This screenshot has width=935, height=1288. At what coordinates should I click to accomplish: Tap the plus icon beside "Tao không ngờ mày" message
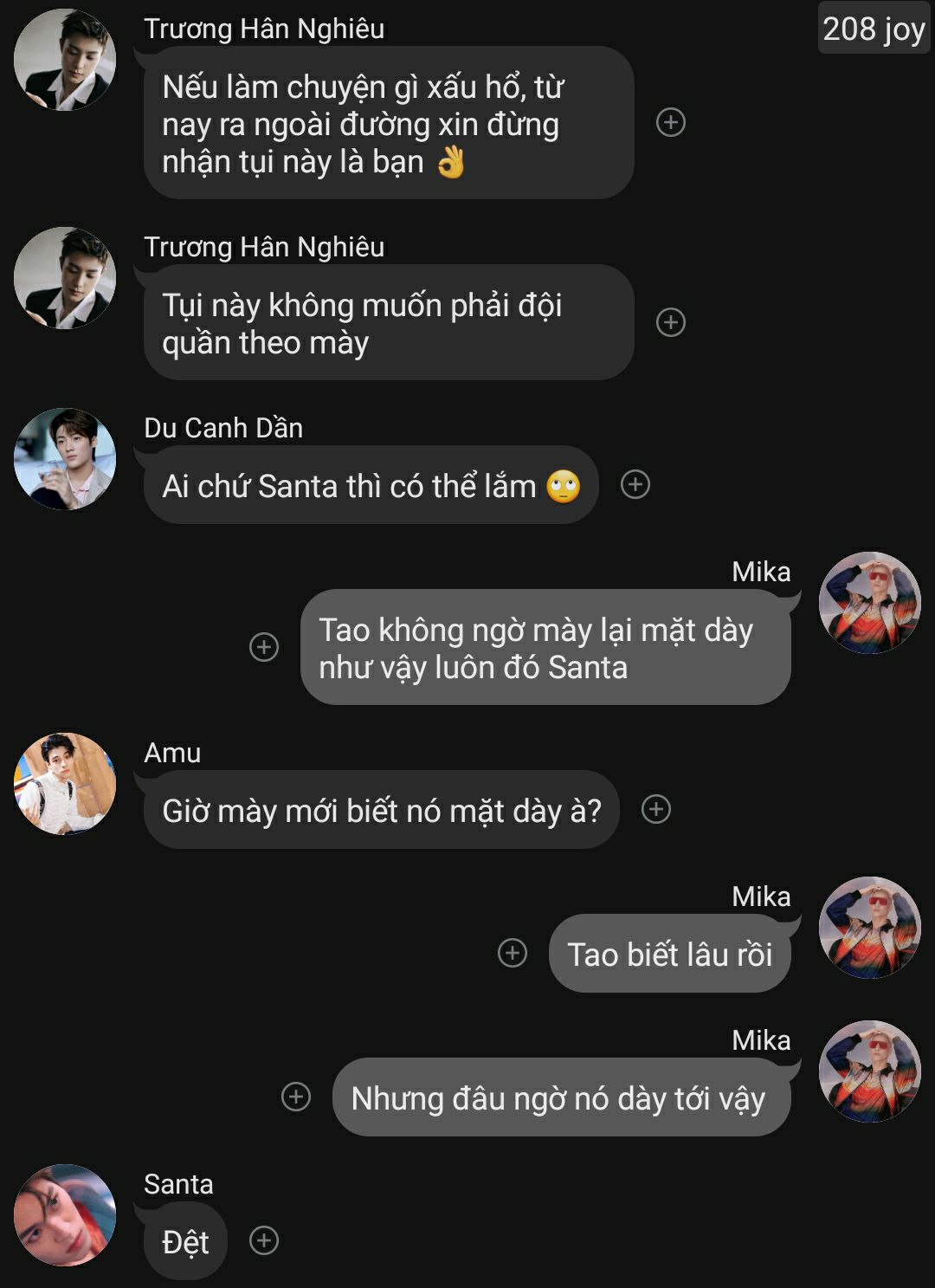click(x=264, y=647)
